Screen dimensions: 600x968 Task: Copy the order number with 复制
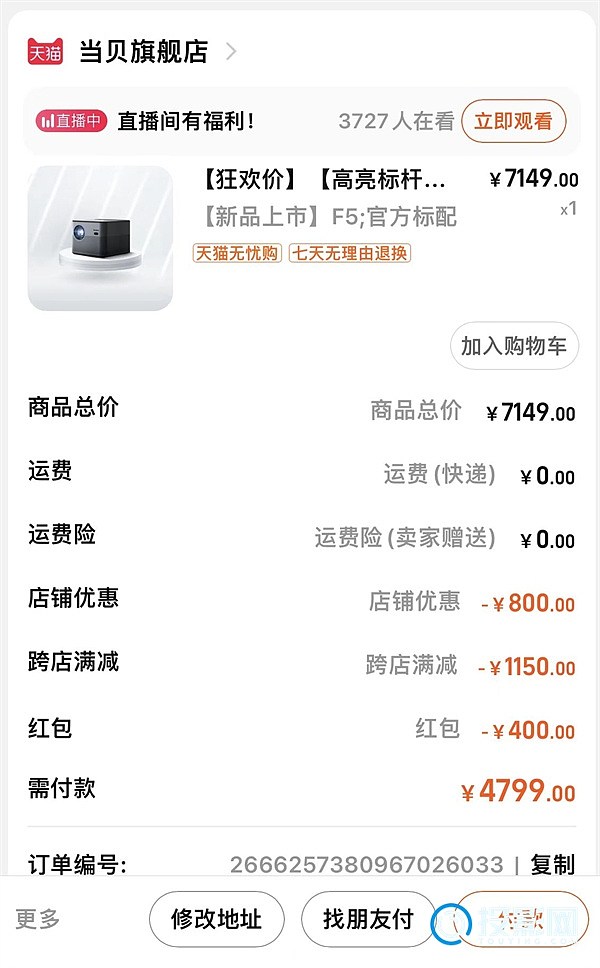coord(552,864)
